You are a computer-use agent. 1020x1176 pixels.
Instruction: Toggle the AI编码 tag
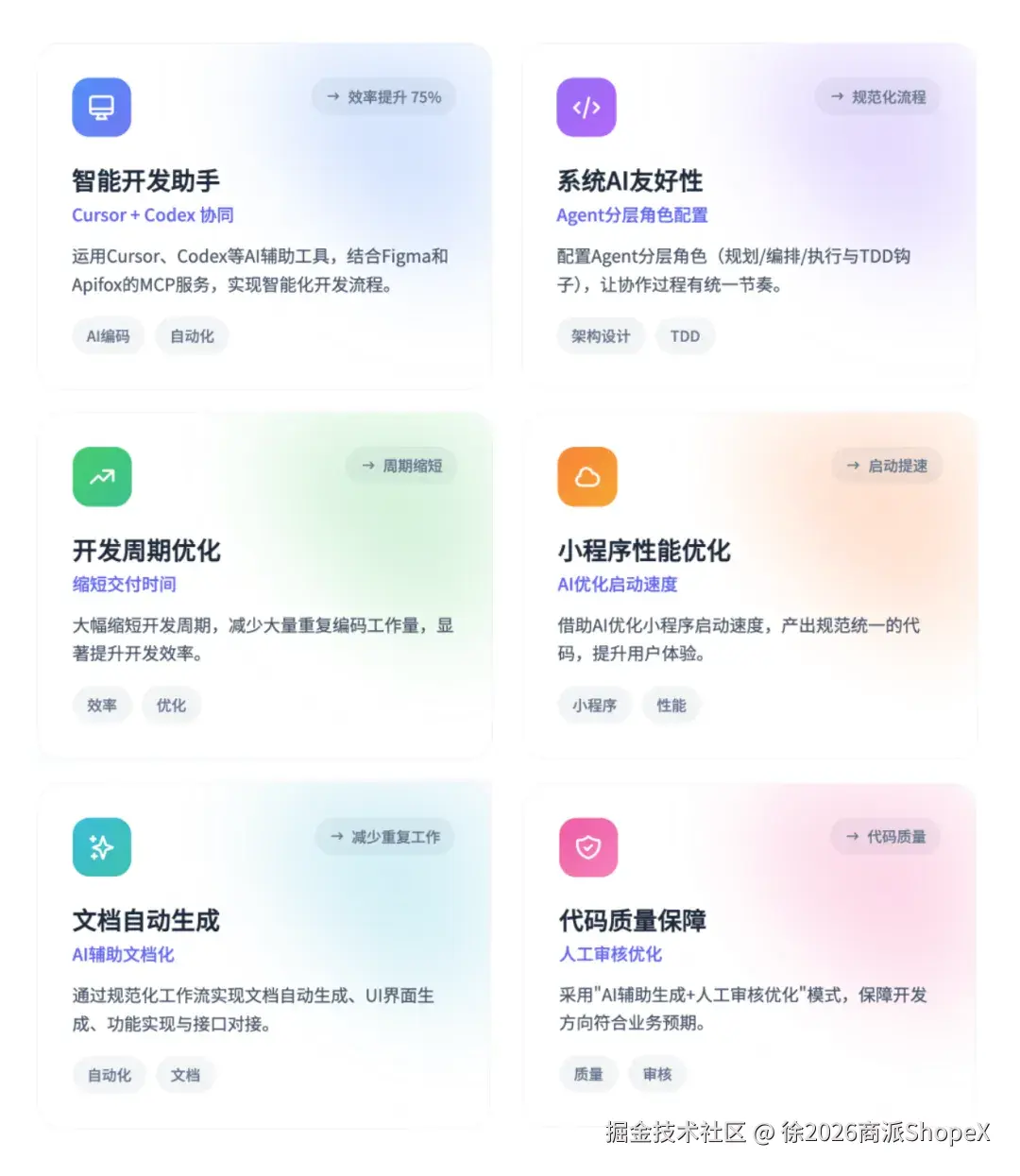point(108,336)
